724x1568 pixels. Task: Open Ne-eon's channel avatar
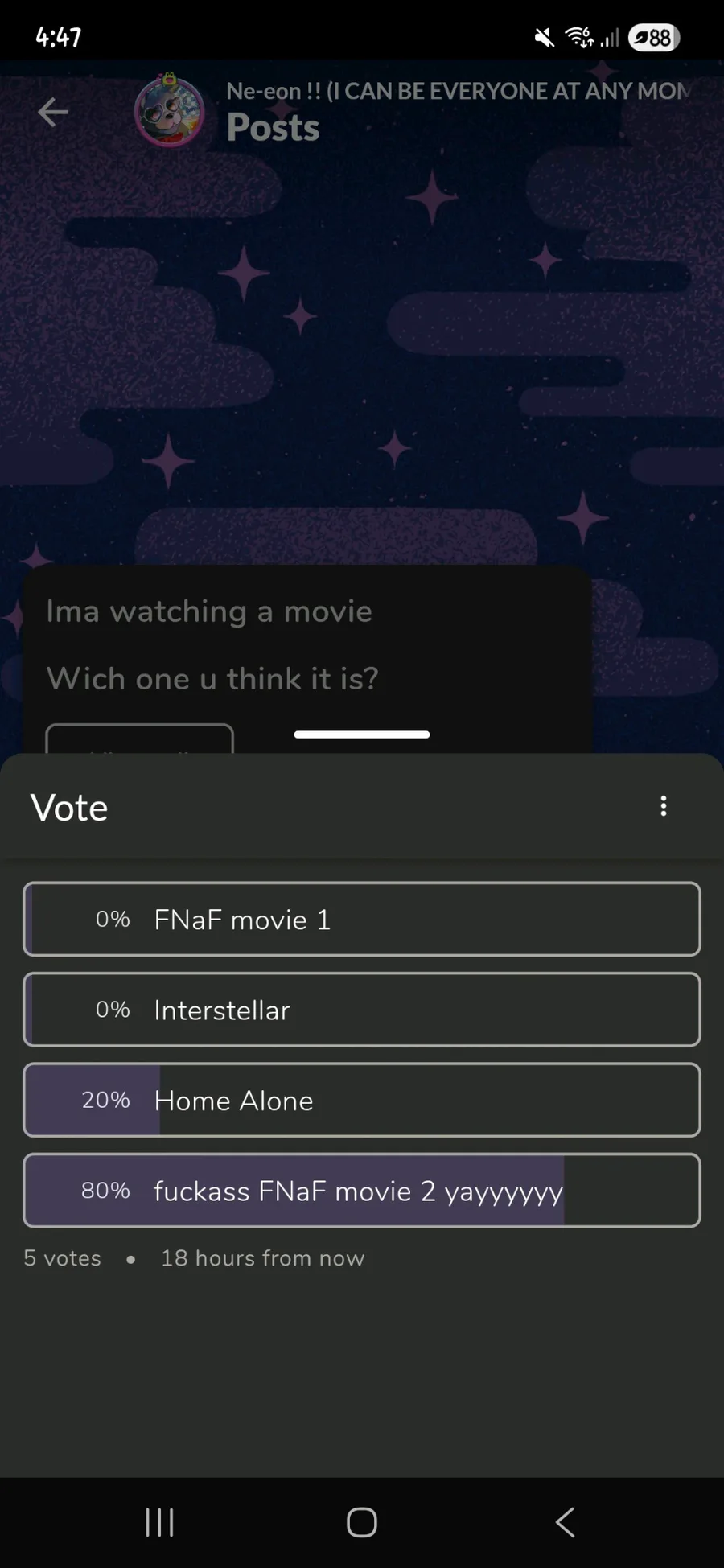click(x=169, y=112)
